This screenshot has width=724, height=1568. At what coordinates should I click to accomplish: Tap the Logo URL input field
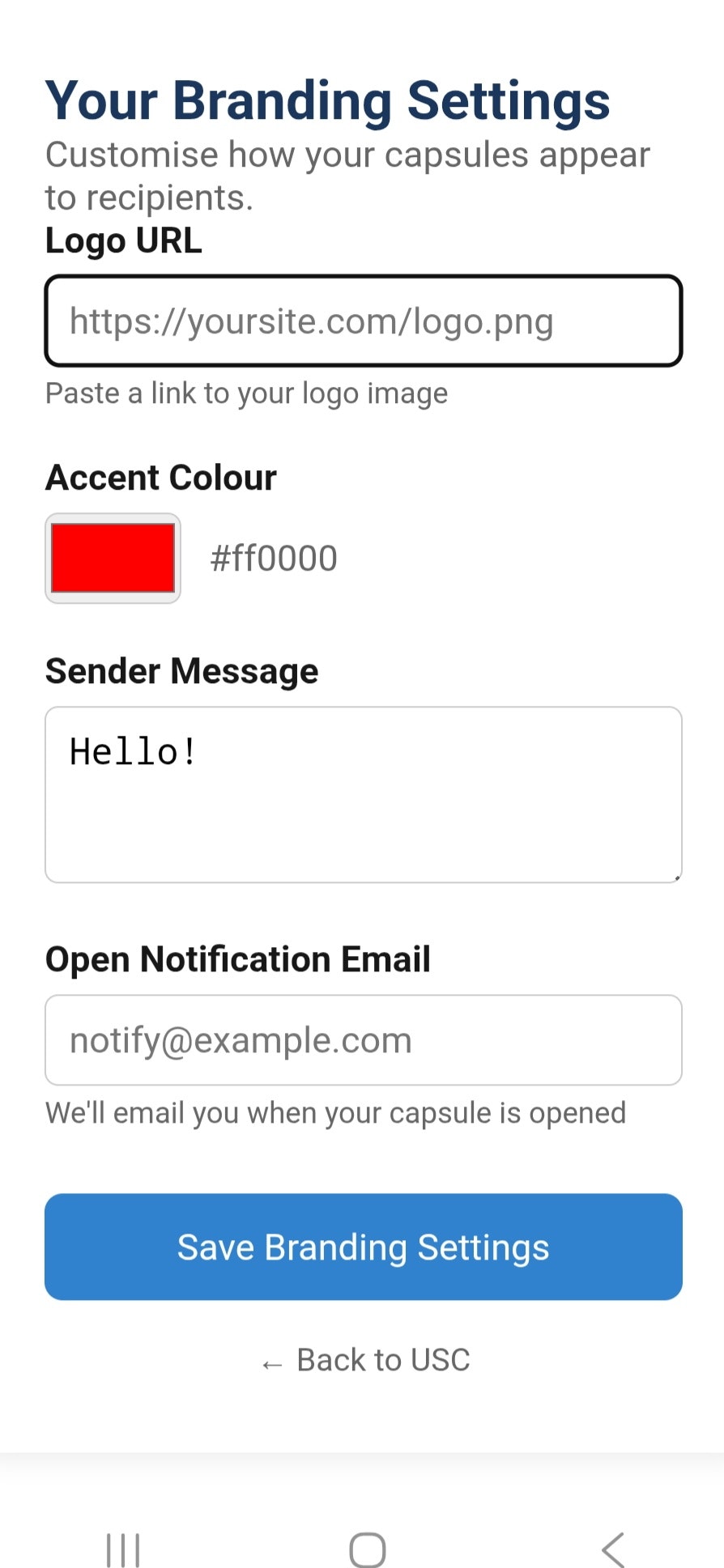pyautogui.click(x=363, y=321)
